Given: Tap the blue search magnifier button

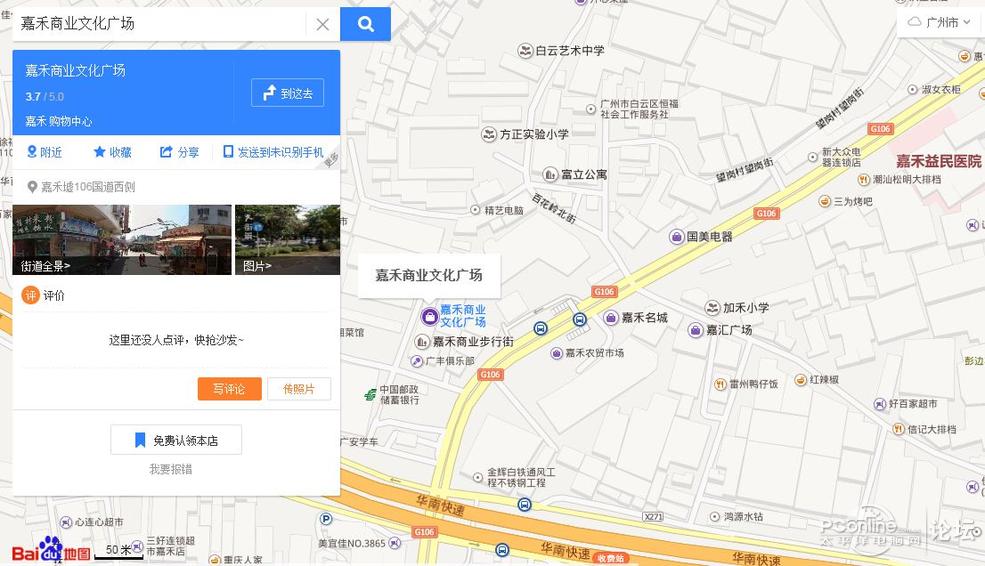Looking at the screenshot, I should (365, 24).
